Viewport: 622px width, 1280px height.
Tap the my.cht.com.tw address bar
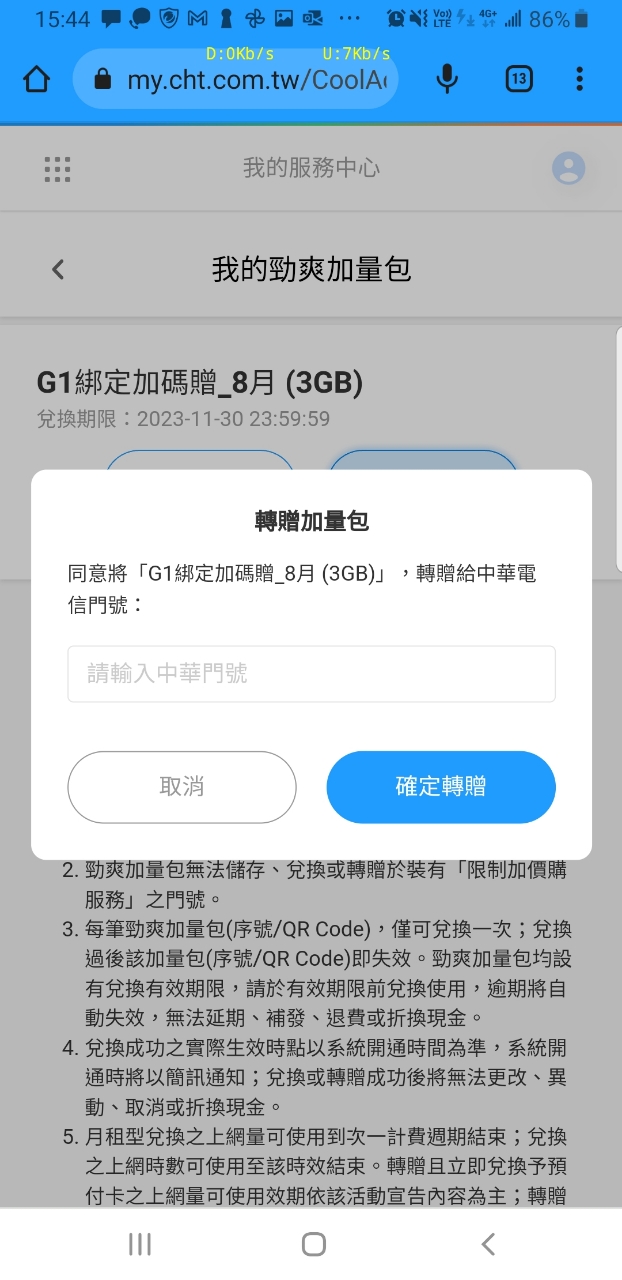point(236,79)
